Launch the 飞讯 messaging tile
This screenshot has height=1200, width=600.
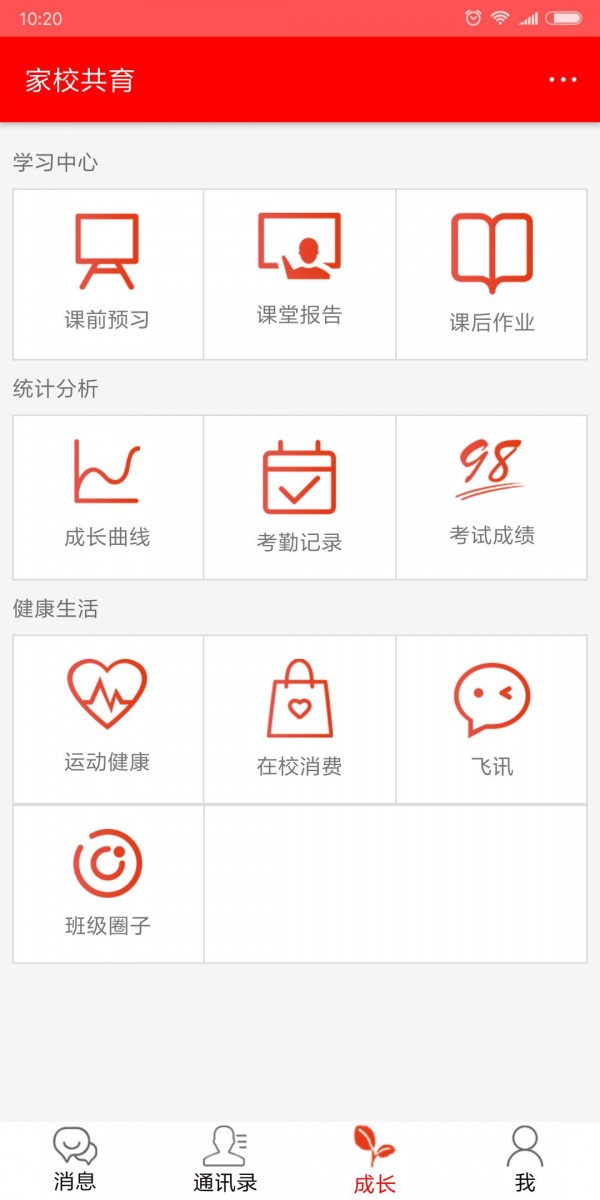[492, 718]
